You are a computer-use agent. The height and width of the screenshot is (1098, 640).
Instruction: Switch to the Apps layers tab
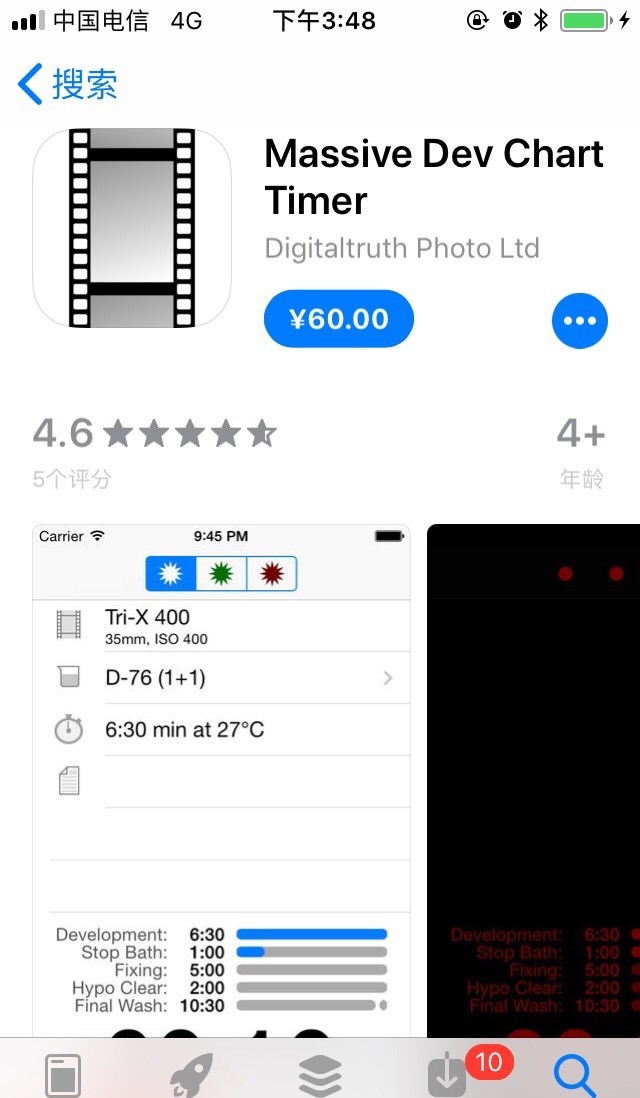[320, 1074]
